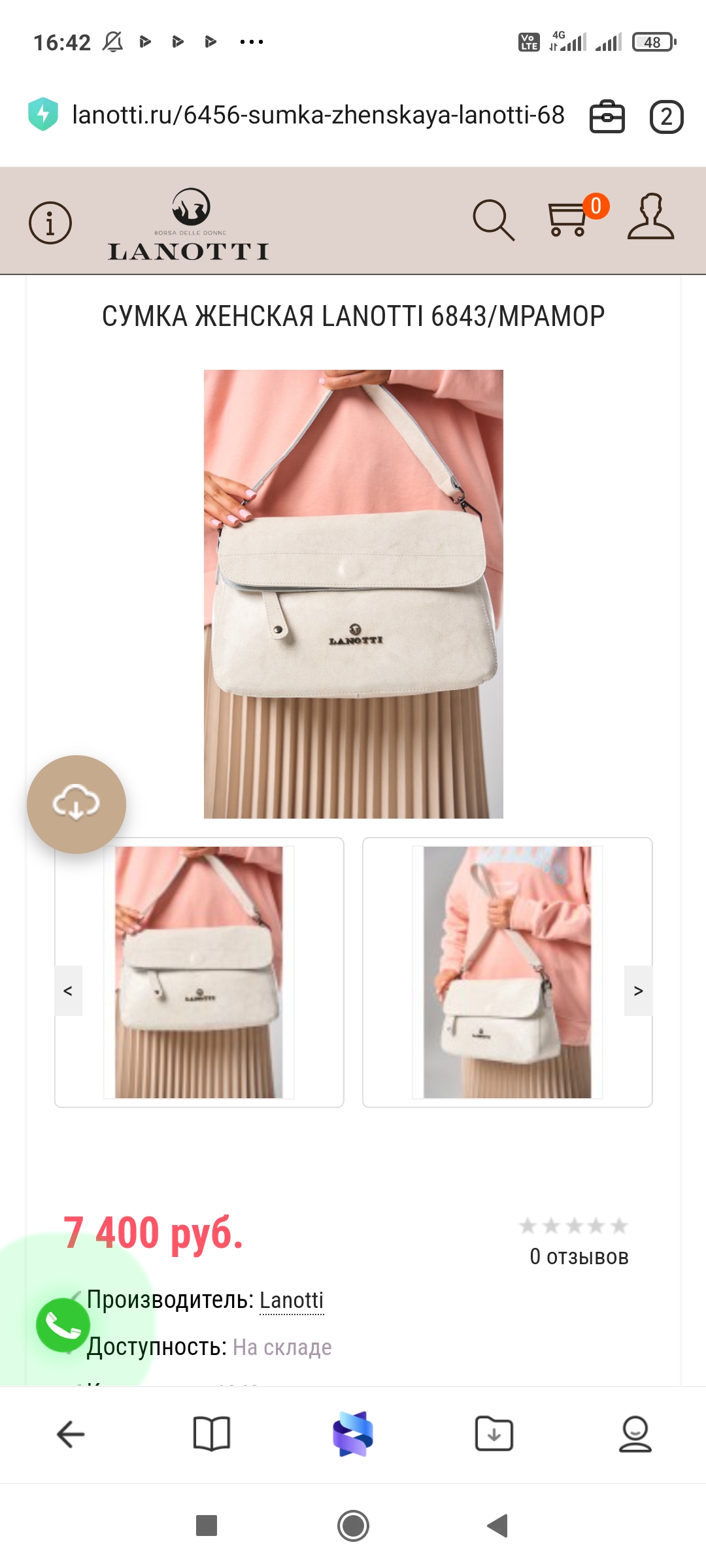Select the front-view bag thumbnail

click(199, 972)
